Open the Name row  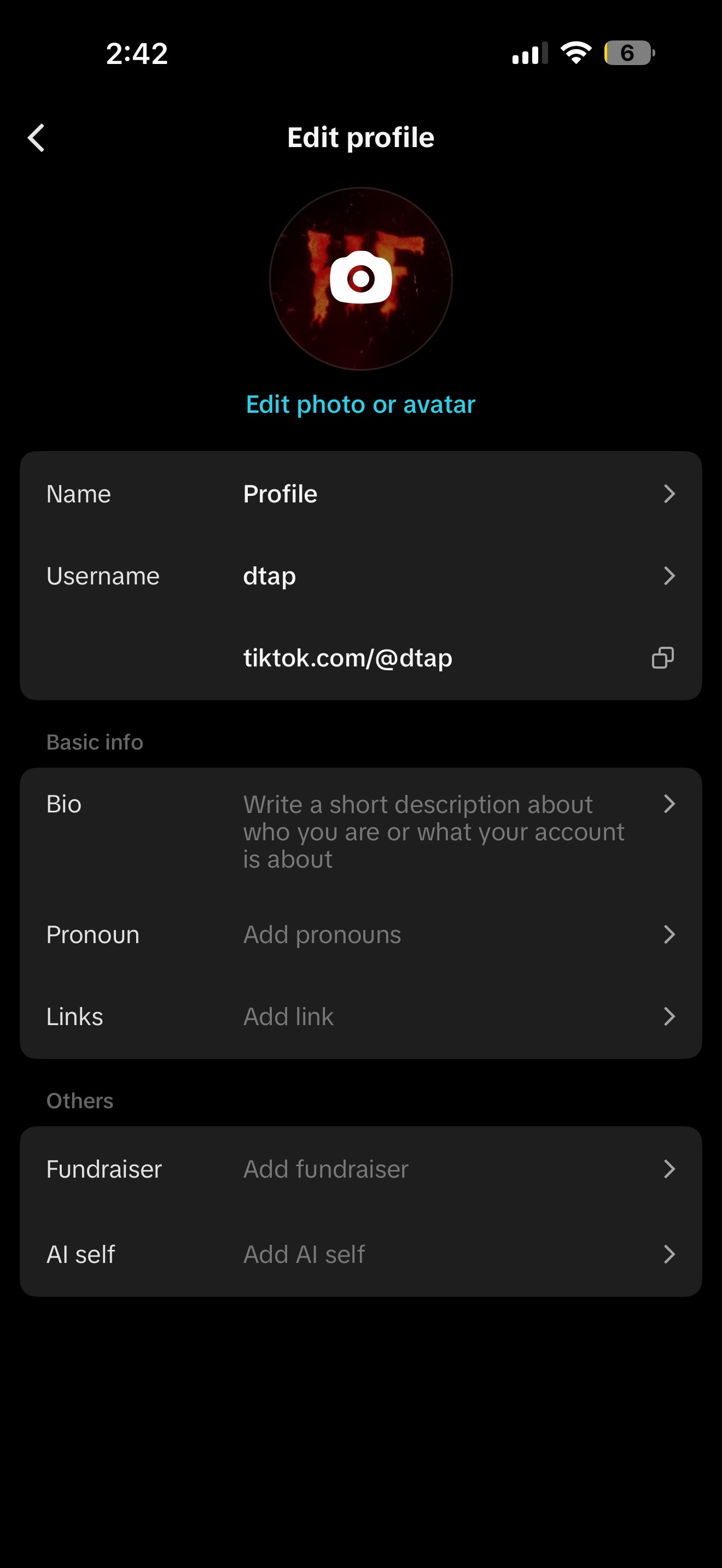point(360,494)
